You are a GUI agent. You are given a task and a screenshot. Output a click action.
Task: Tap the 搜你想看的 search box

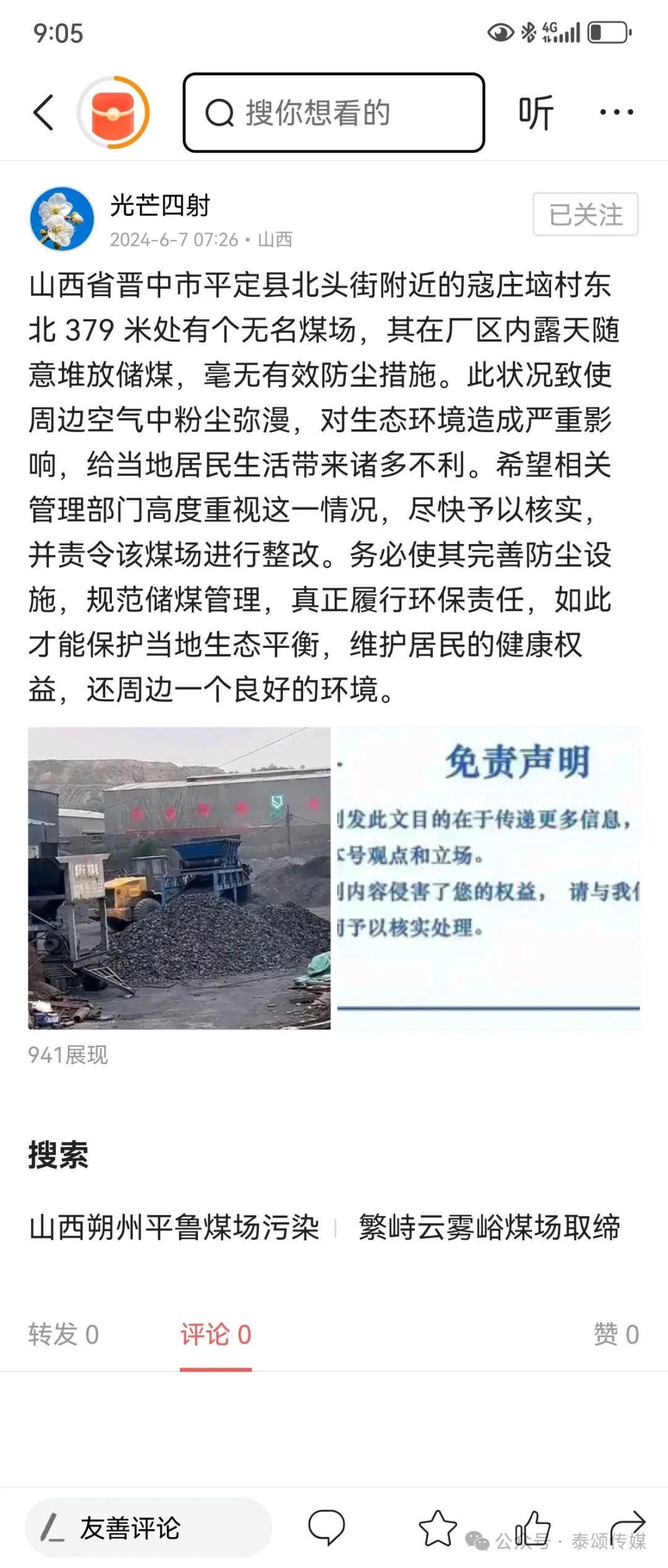(x=333, y=113)
